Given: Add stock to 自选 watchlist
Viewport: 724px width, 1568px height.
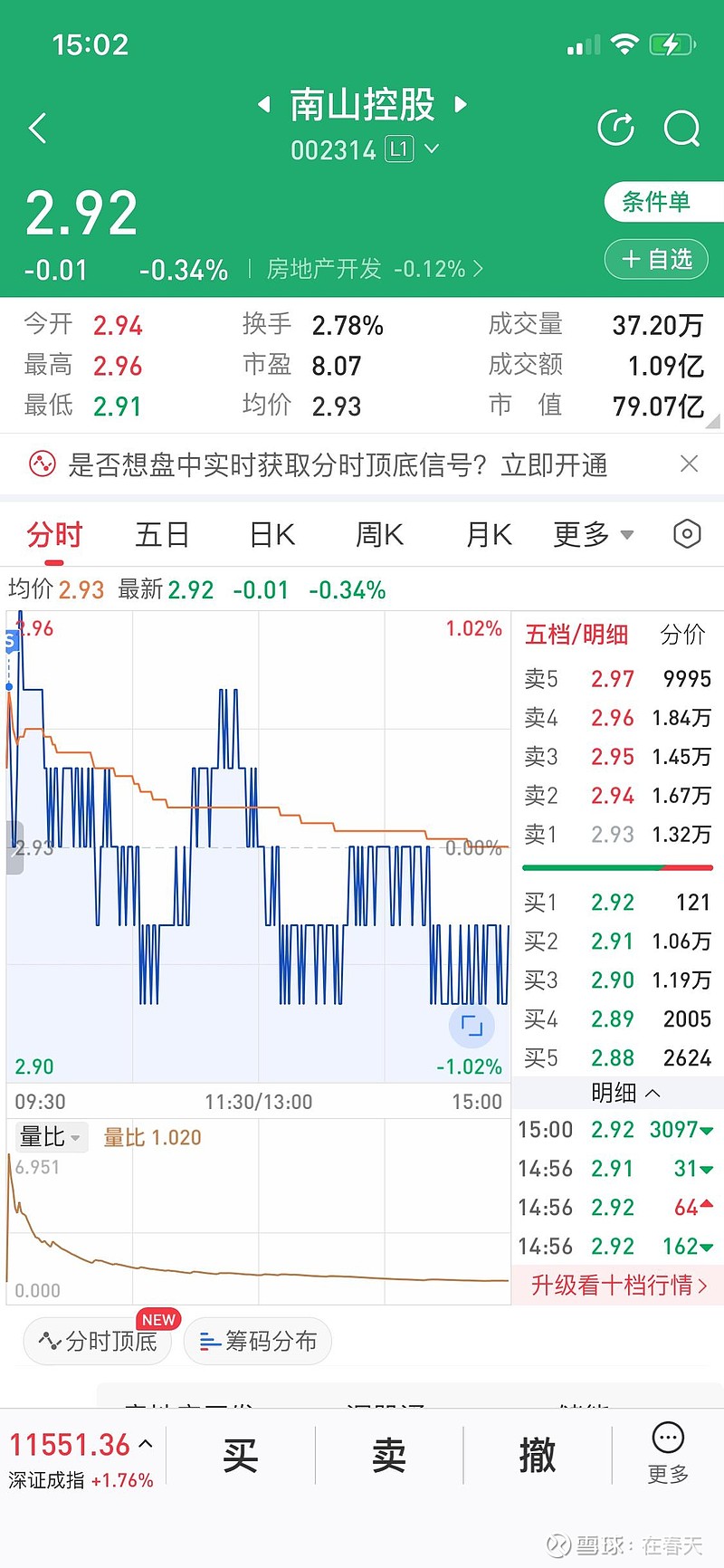Looking at the screenshot, I should pyautogui.click(x=657, y=260).
